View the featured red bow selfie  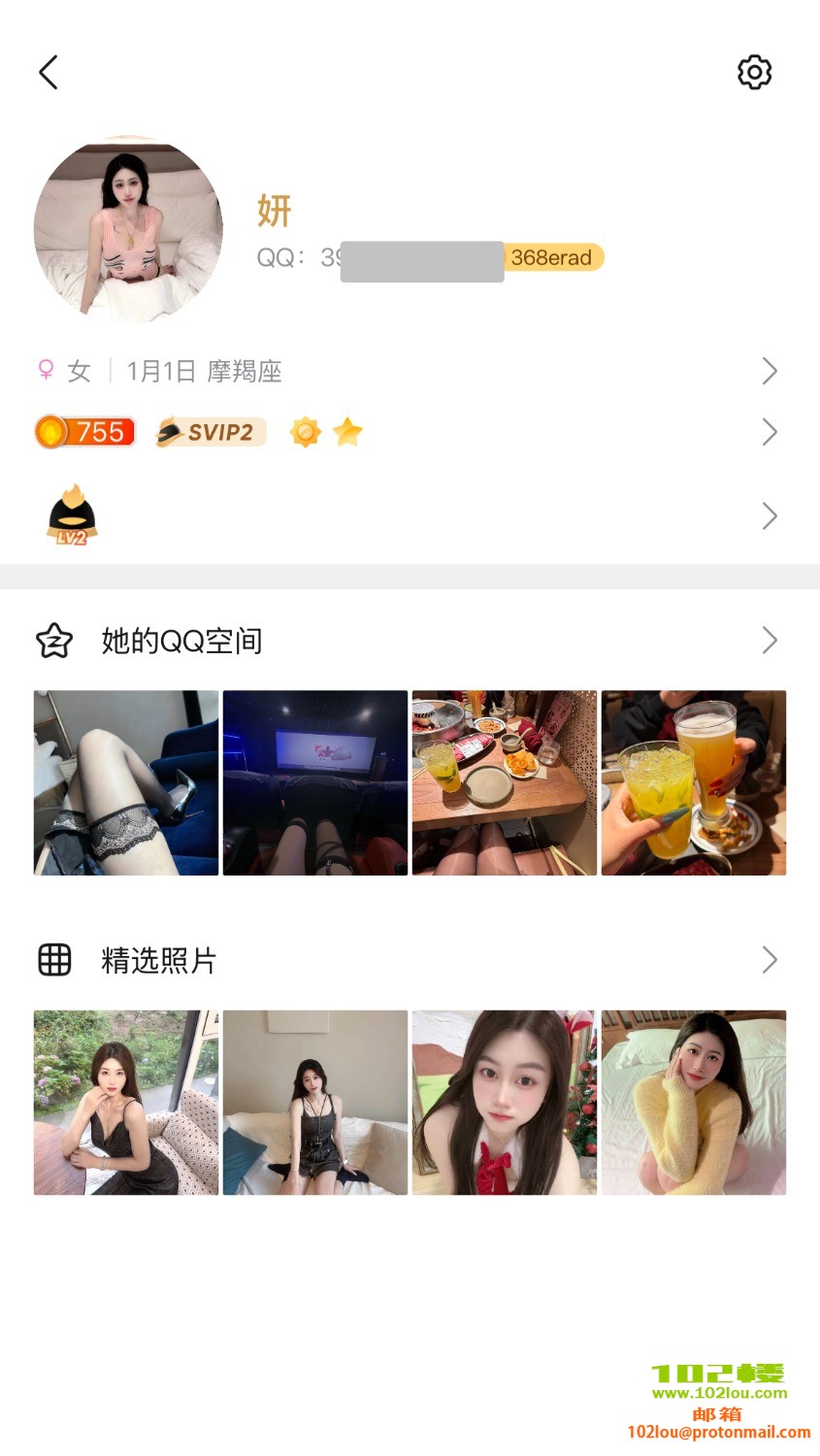[504, 1102]
